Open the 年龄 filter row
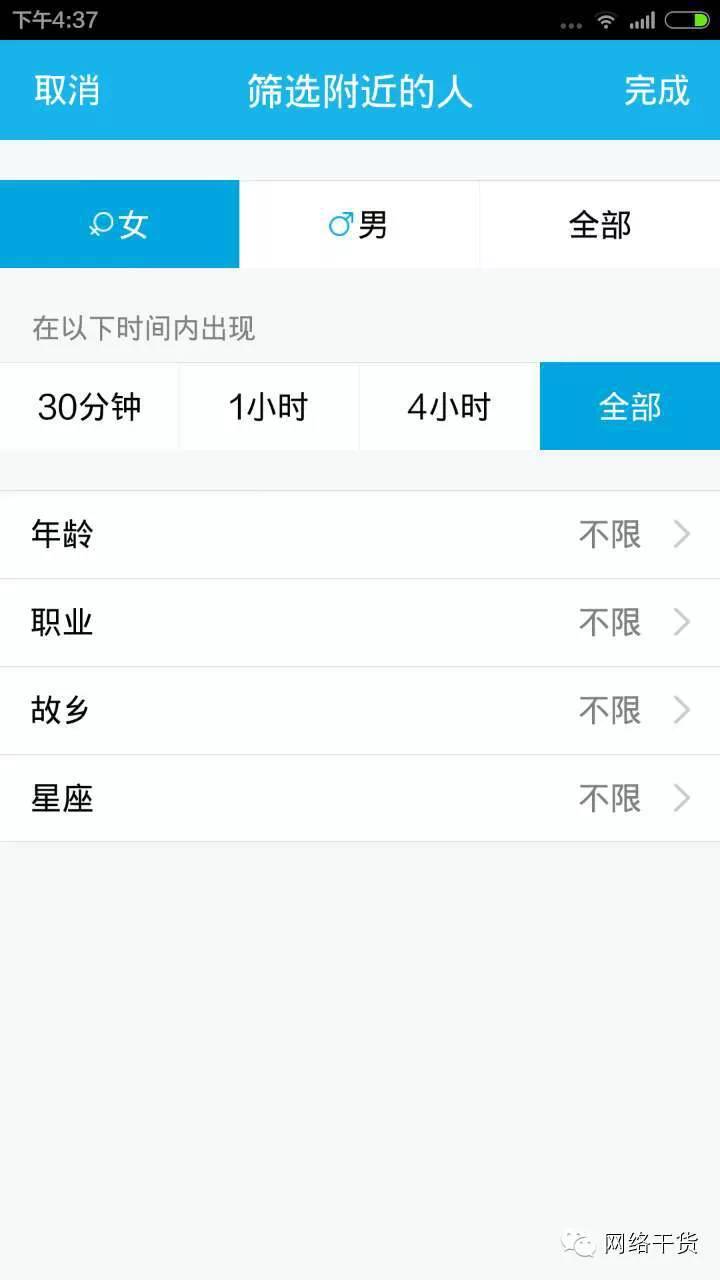Screen dimensions: 720x1280 click(360, 535)
